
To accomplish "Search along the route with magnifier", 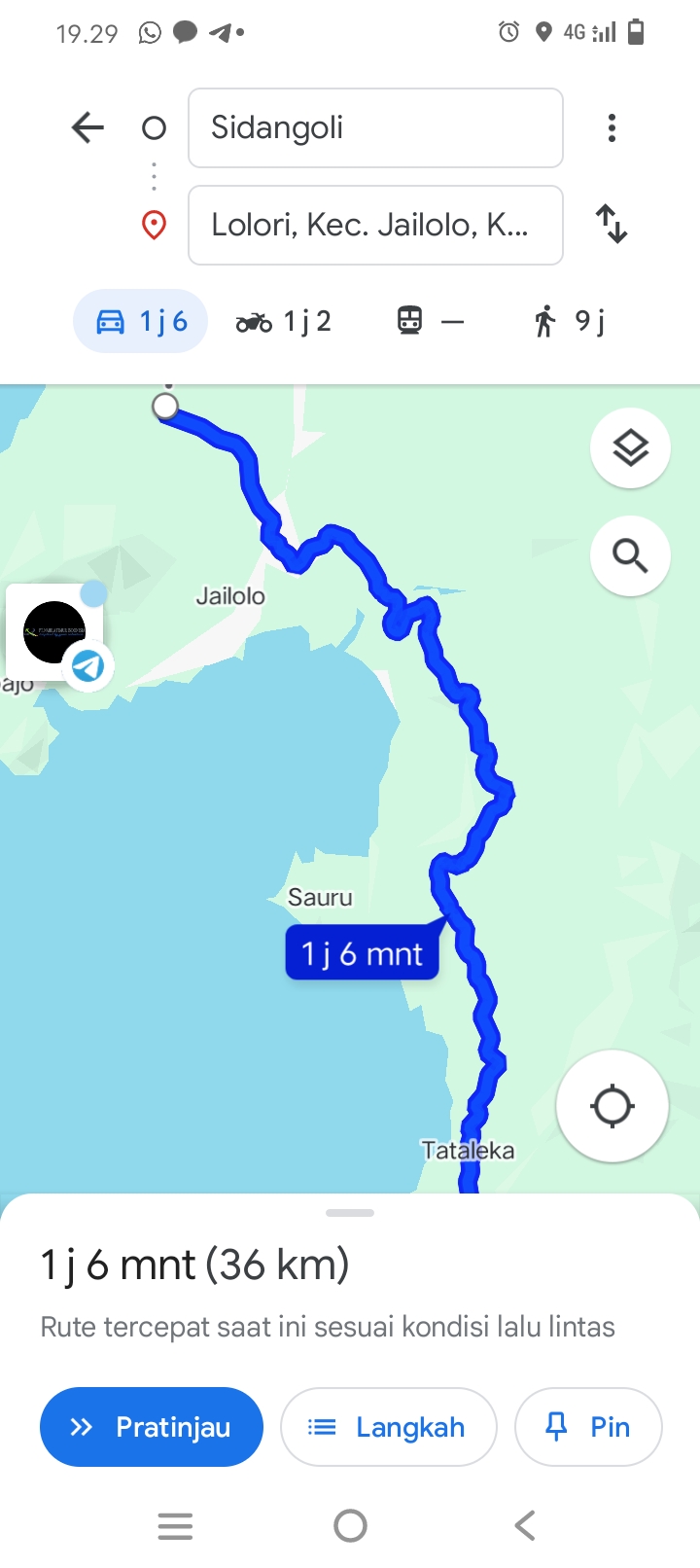I will click(630, 556).
